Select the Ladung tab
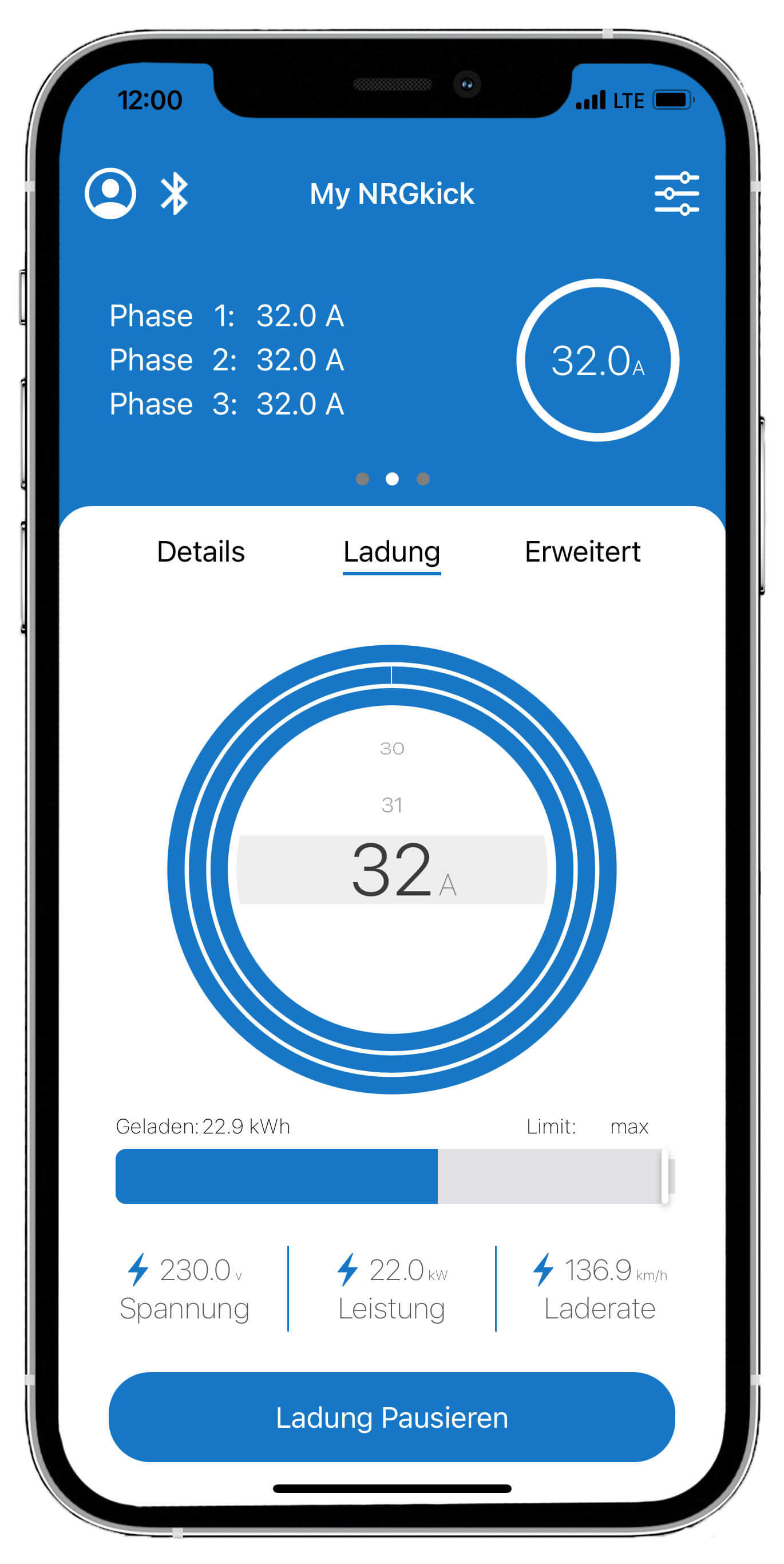Screen dimensions: 784x1564 (x=391, y=551)
